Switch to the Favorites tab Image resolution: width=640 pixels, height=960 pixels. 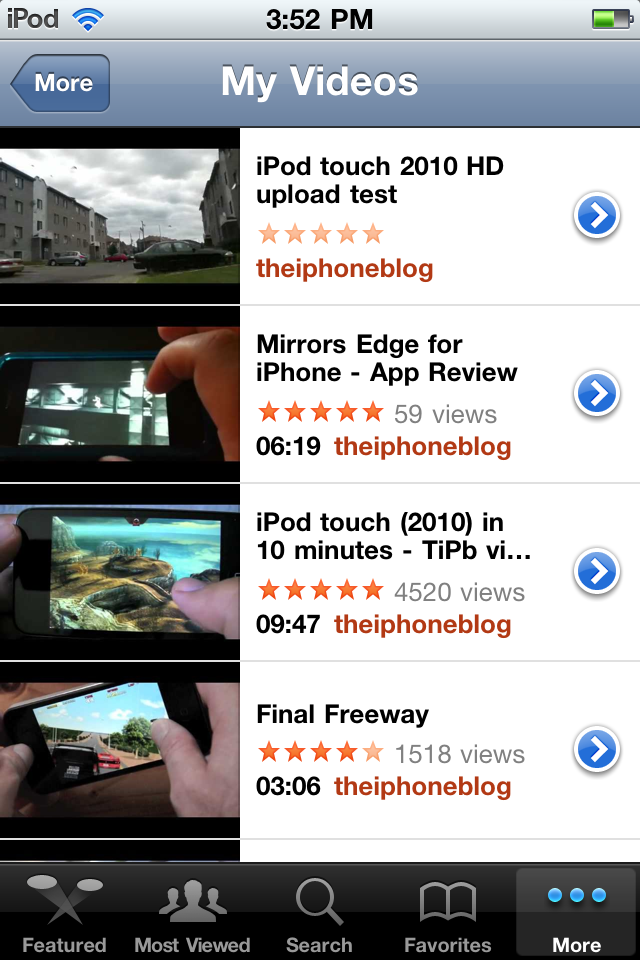pos(447,914)
